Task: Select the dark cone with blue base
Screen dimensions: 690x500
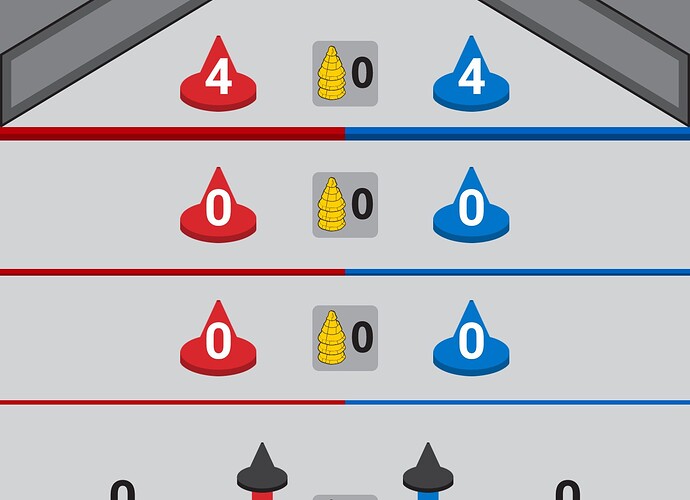Action: click(x=428, y=473)
